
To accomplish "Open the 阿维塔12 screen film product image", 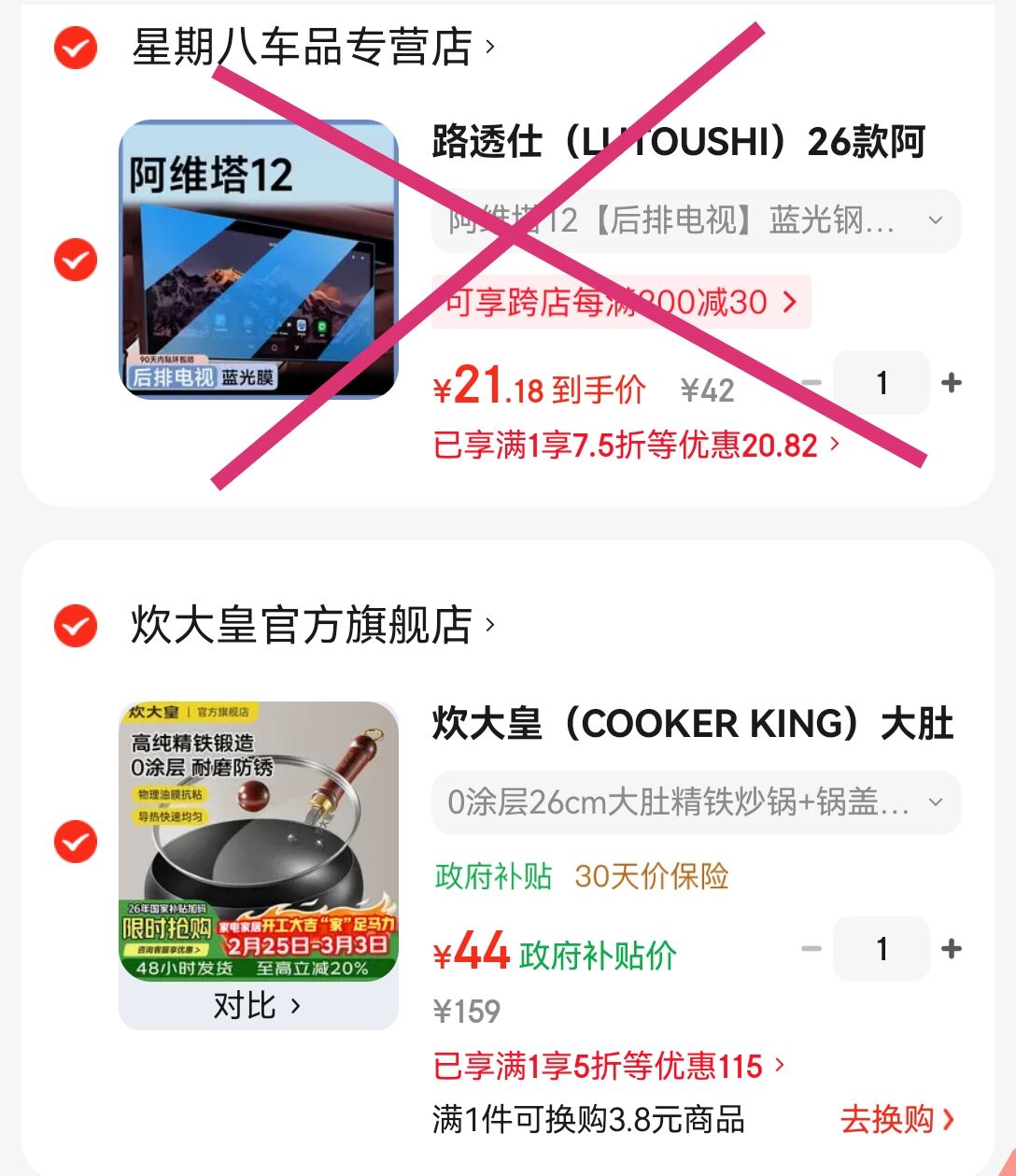I will [259, 260].
